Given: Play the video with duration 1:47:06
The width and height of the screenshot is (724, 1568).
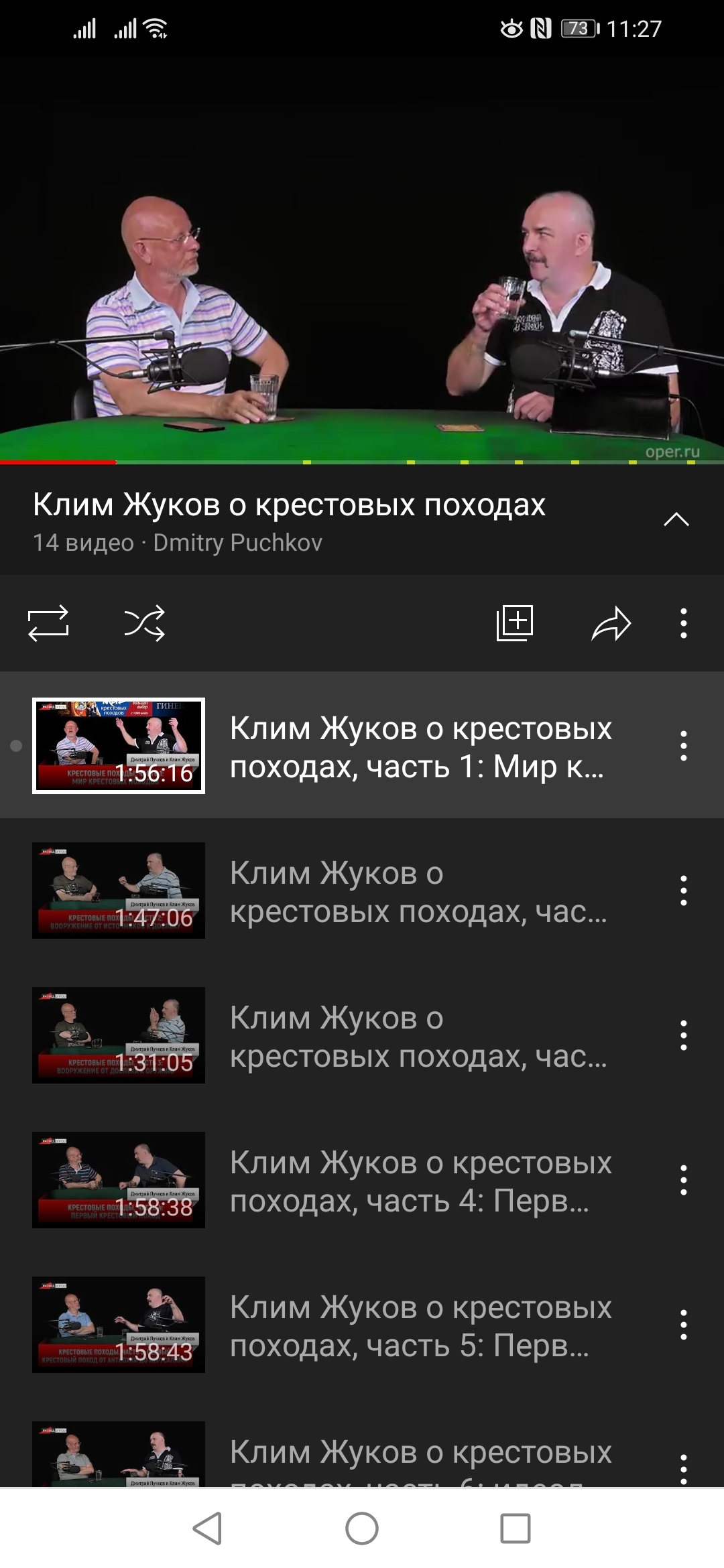Looking at the screenshot, I should (119, 891).
